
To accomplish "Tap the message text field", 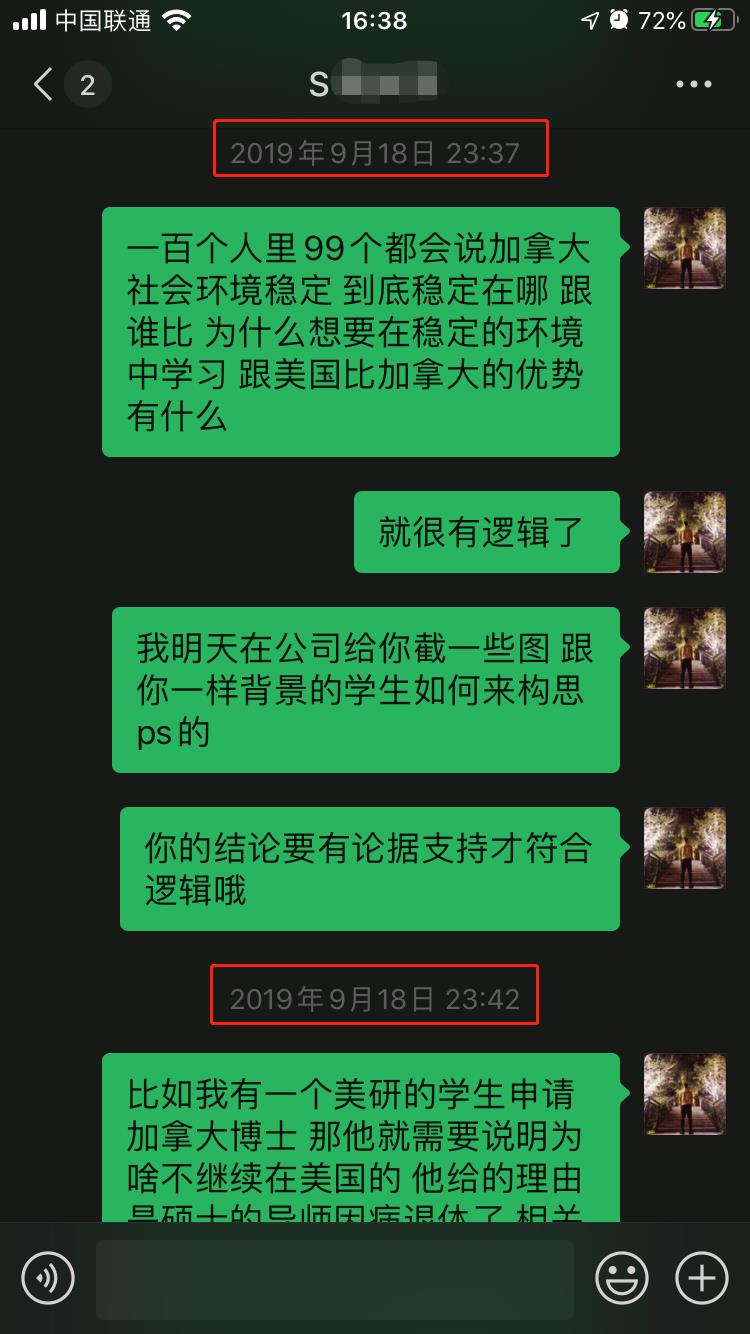I will tap(334, 1278).
